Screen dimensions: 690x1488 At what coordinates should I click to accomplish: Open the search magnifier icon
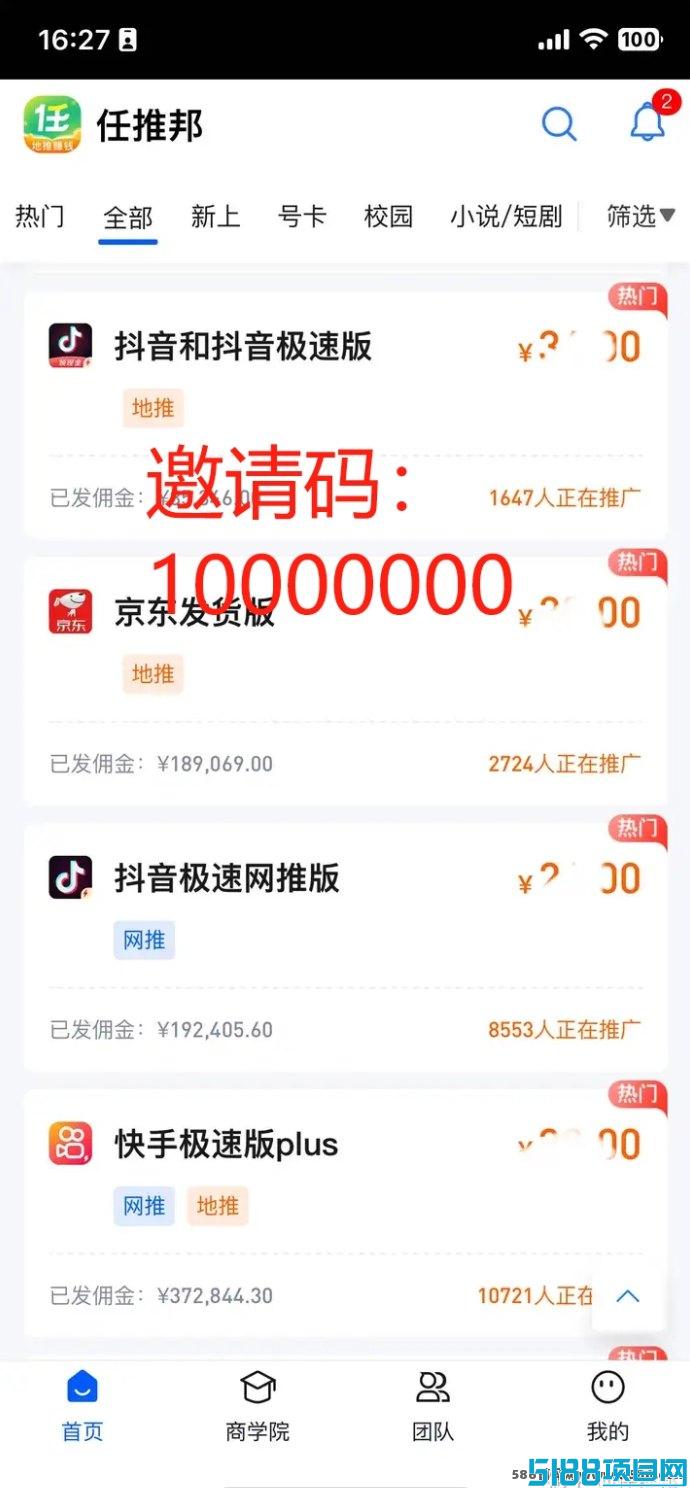tap(559, 125)
